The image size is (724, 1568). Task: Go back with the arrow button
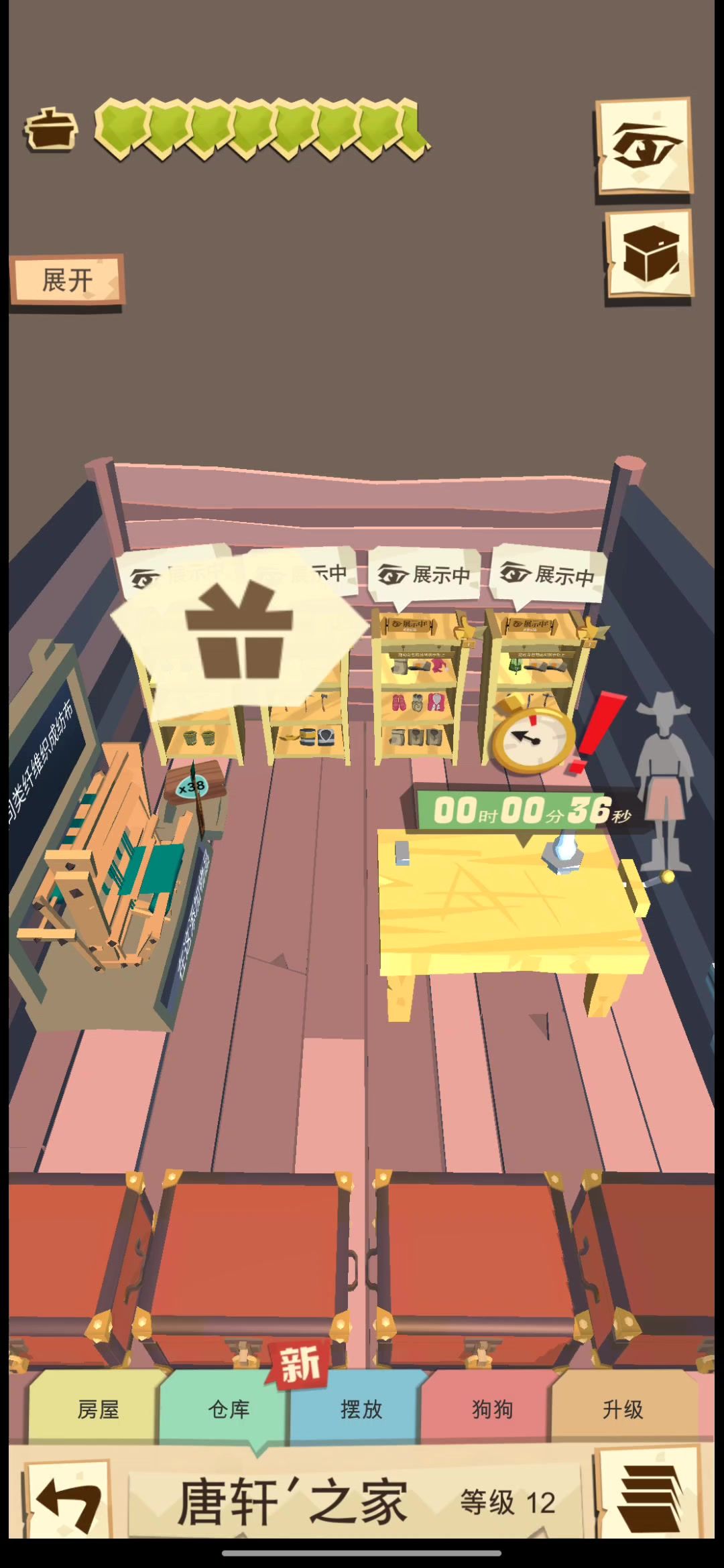(x=68, y=1504)
